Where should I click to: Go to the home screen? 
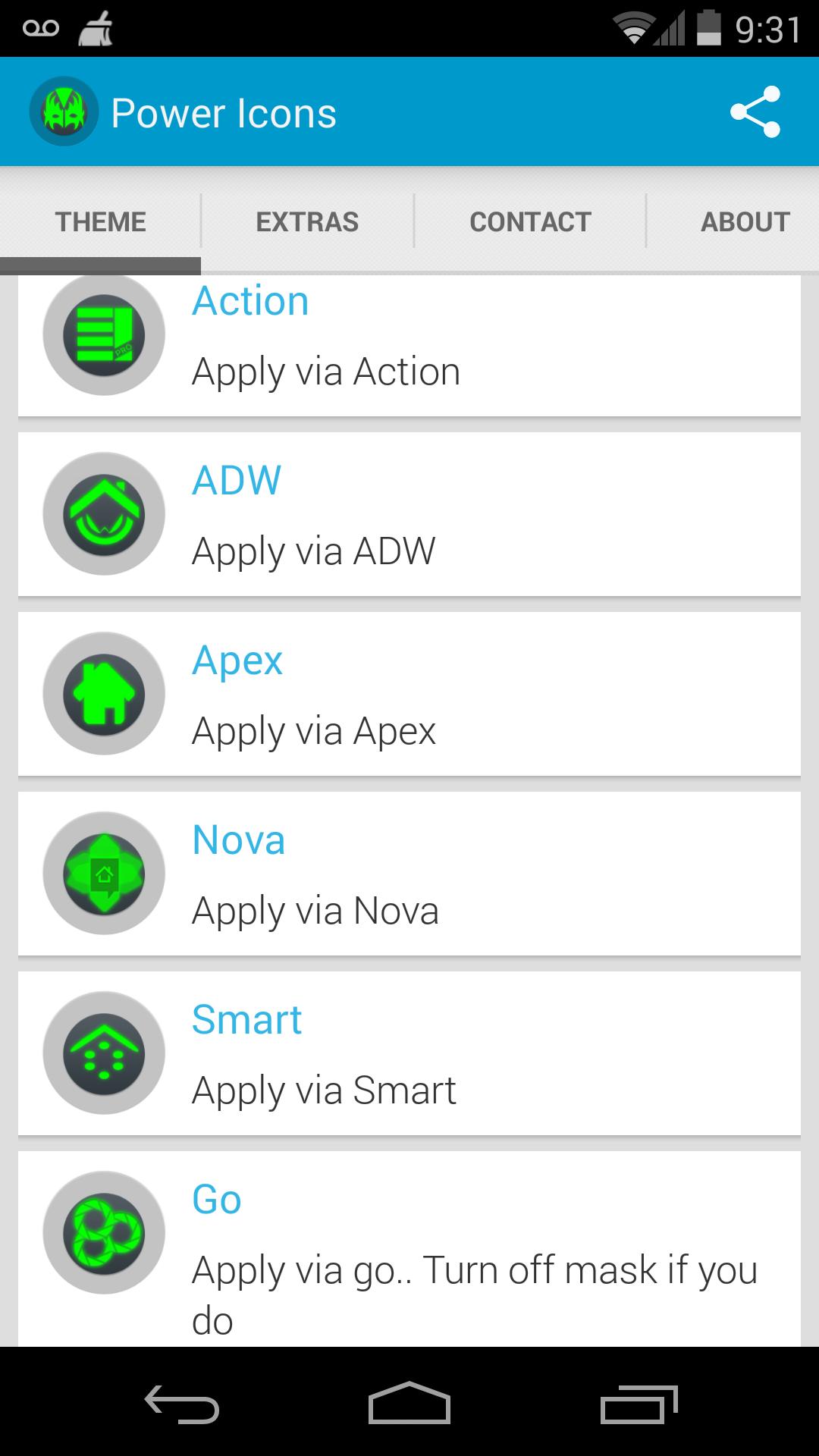[x=409, y=1403]
